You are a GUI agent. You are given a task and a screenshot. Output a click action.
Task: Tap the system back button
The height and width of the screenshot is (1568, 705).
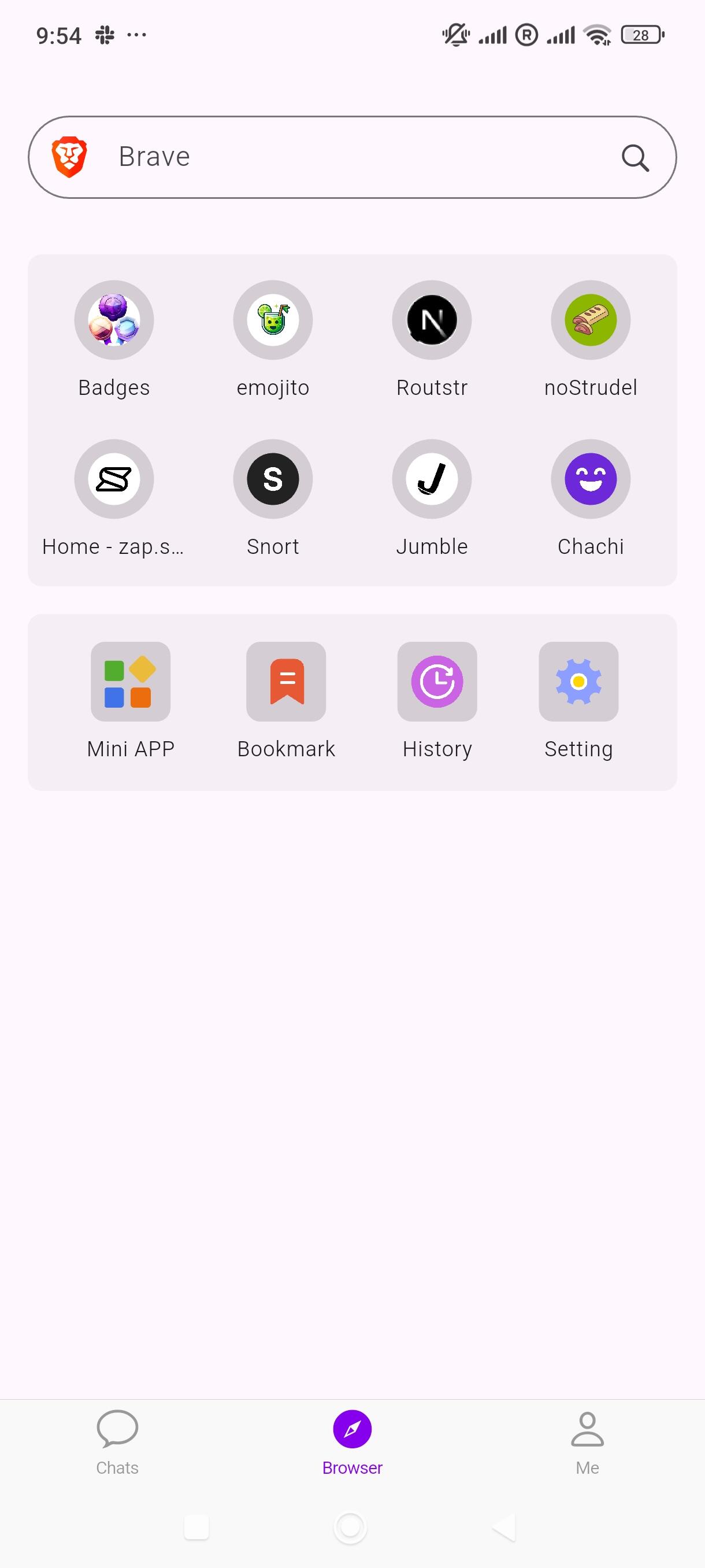click(x=505, y=1527)
